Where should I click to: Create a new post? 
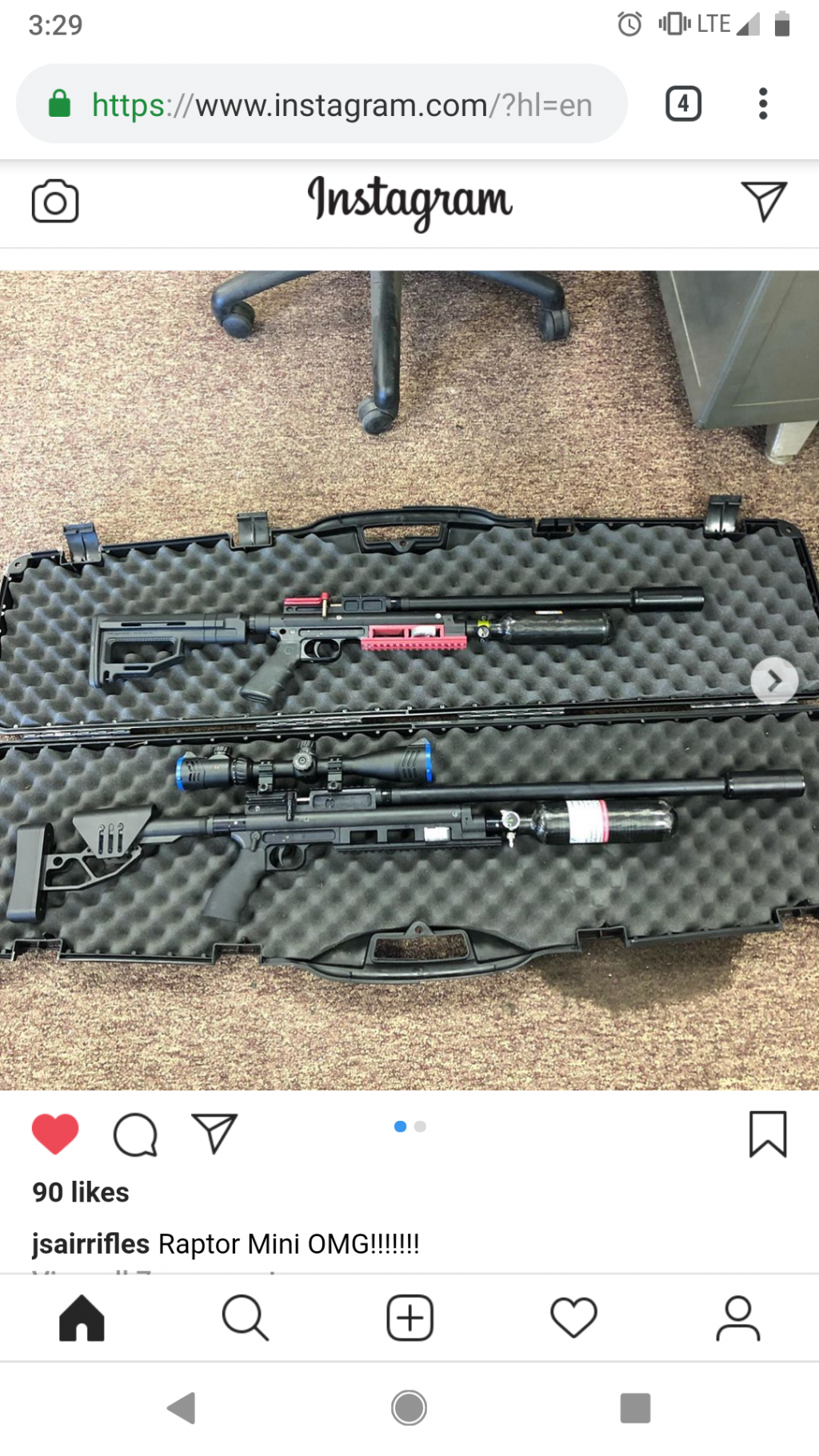[x=409, y=1318]
